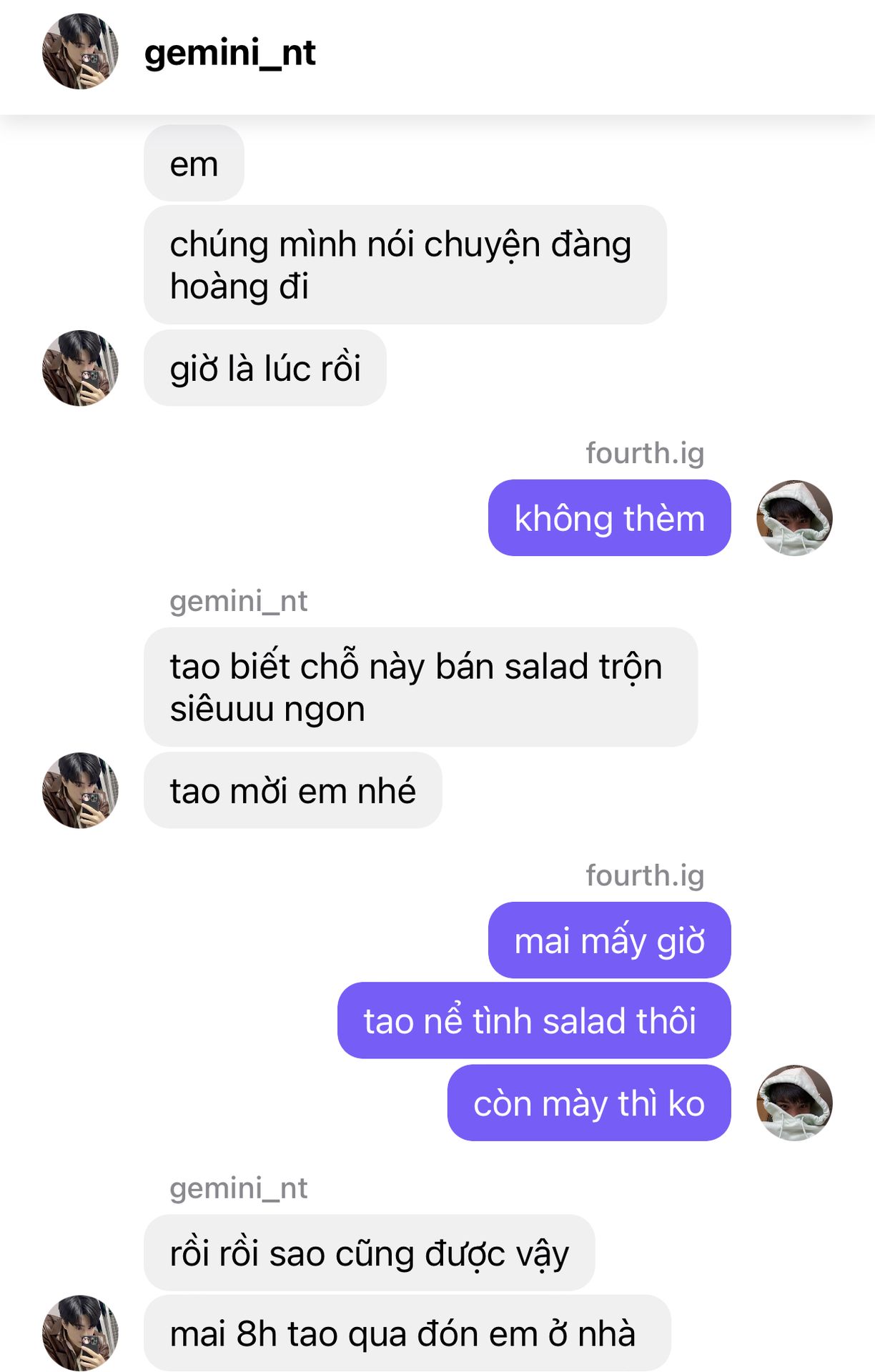Tap gemini_nt's avatar beside "tao mời em nhé"
Image resolution: width=875 pixels, height=1372 pixels.
[x=80, y=790]
